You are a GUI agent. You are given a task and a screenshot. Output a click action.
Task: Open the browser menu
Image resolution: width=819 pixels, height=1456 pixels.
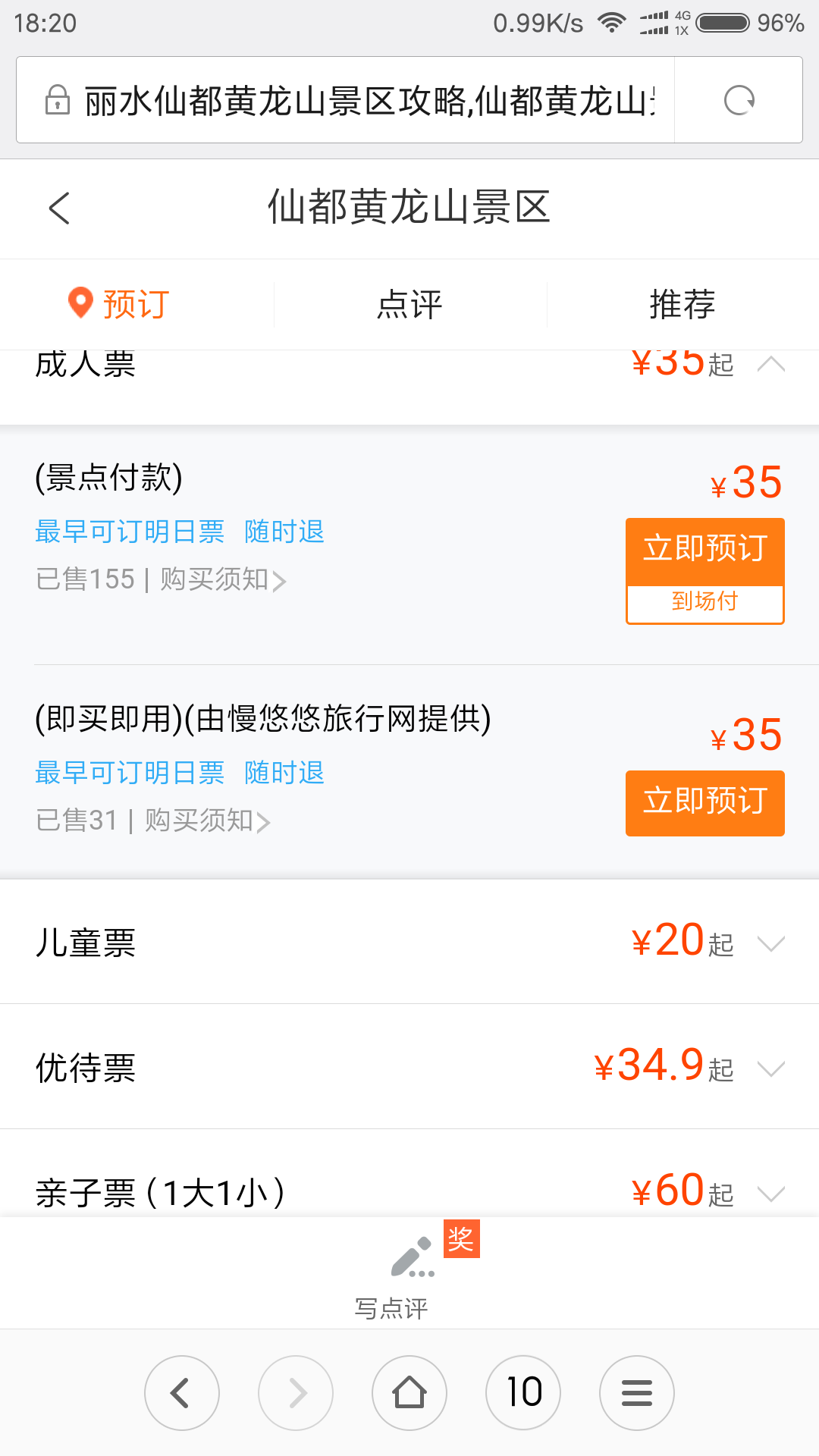pos(637,1393)
